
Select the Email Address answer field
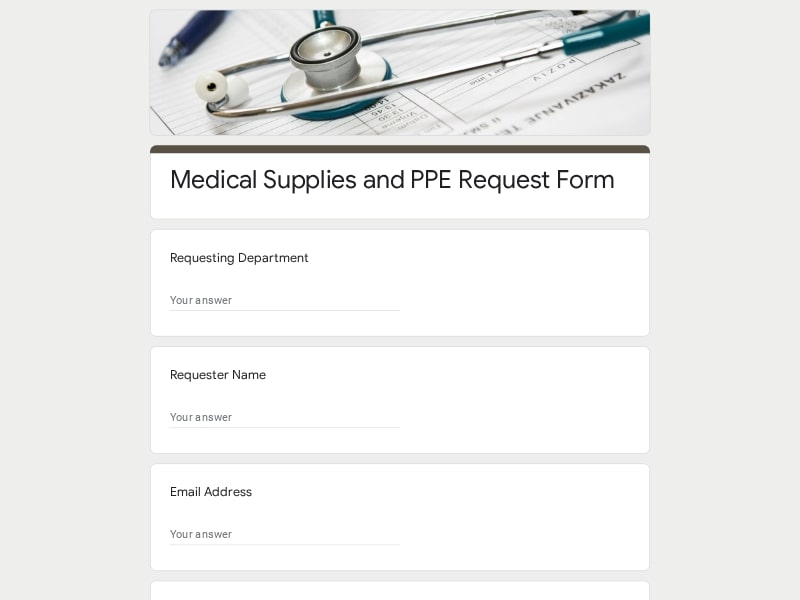pos(284,534)
